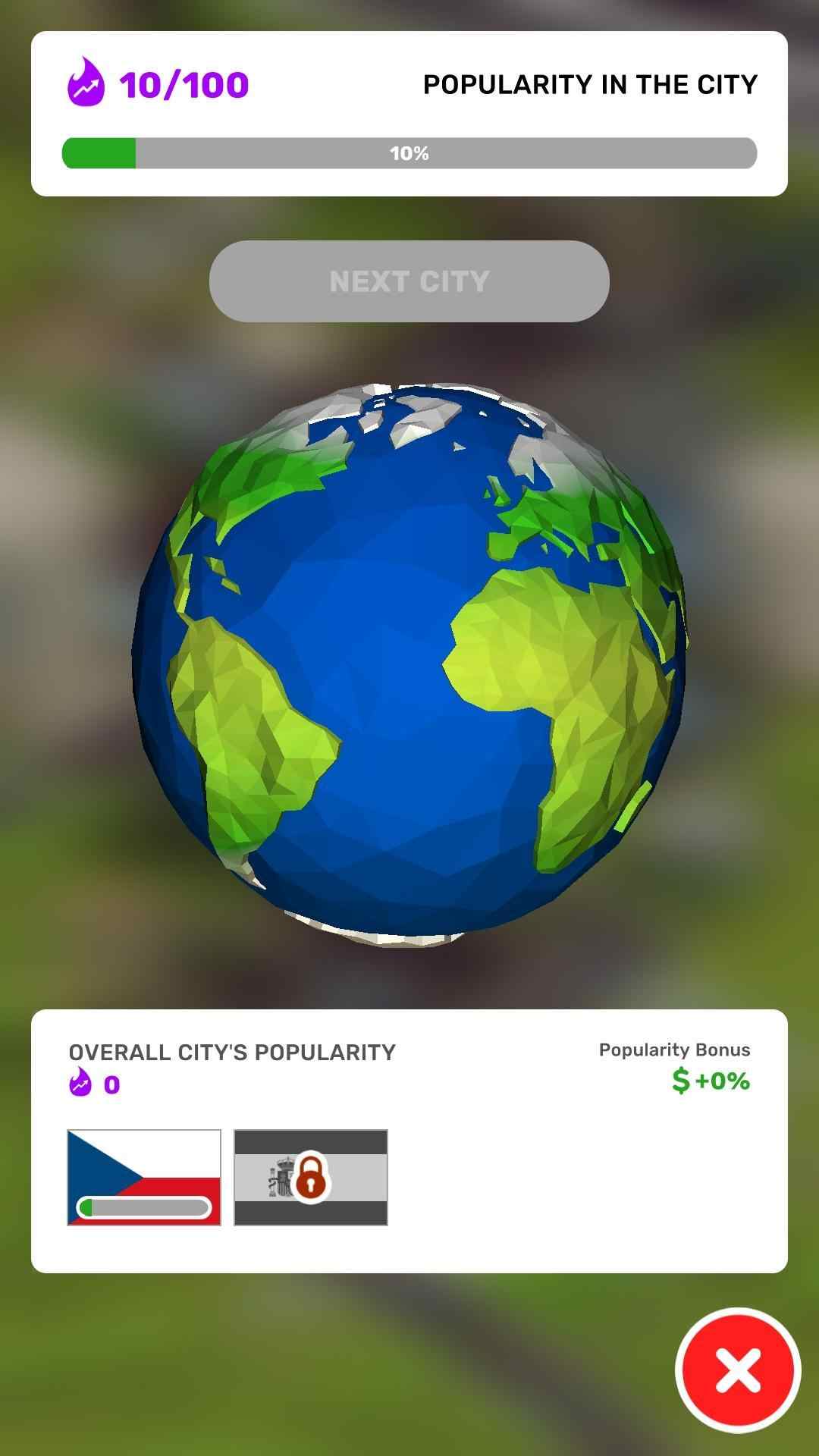Select the Czech flag city tile
Image resolution: width=819 pixels, height=1456 pixels.
tap(144, 1177)
